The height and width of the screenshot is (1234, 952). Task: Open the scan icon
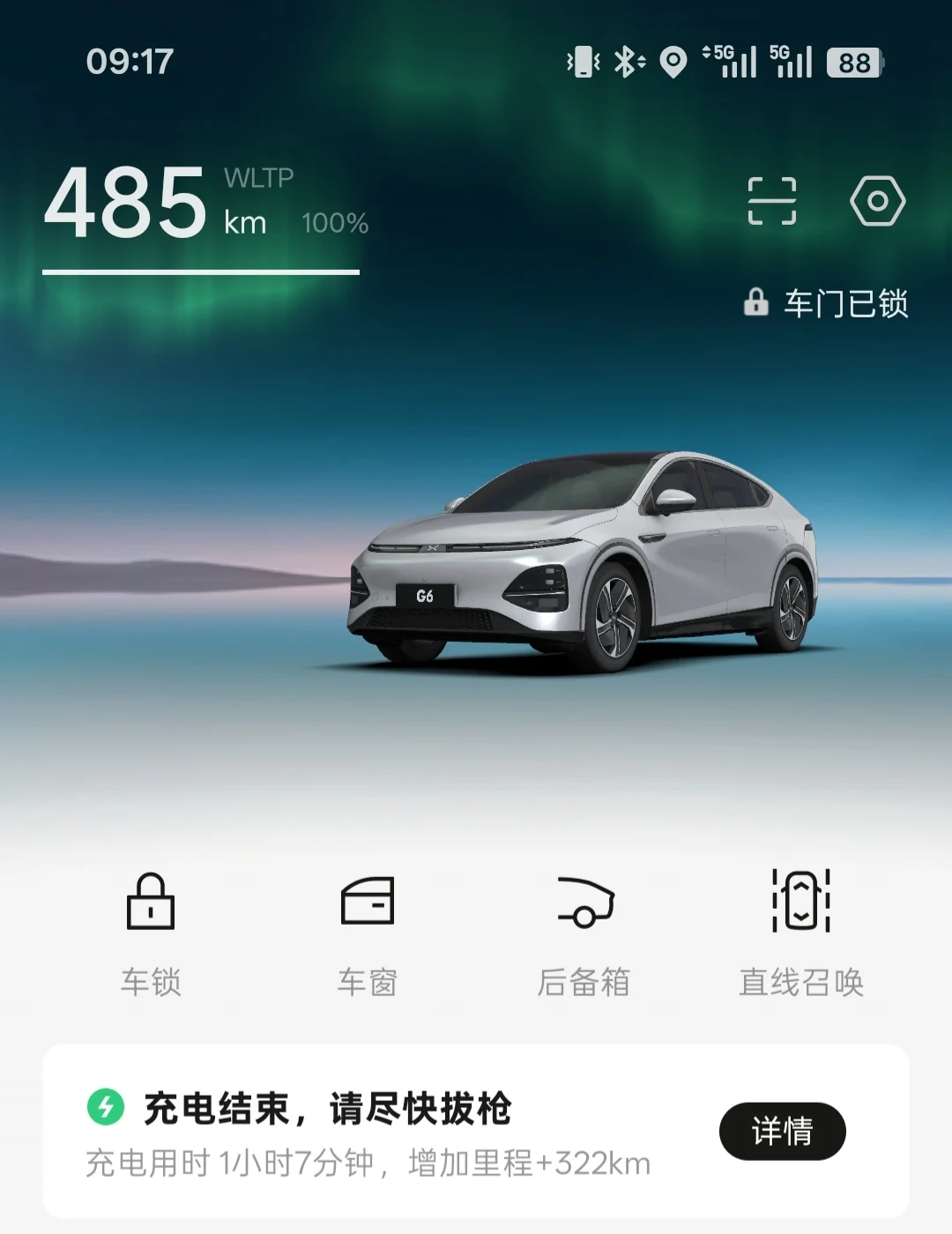point(772,201)
